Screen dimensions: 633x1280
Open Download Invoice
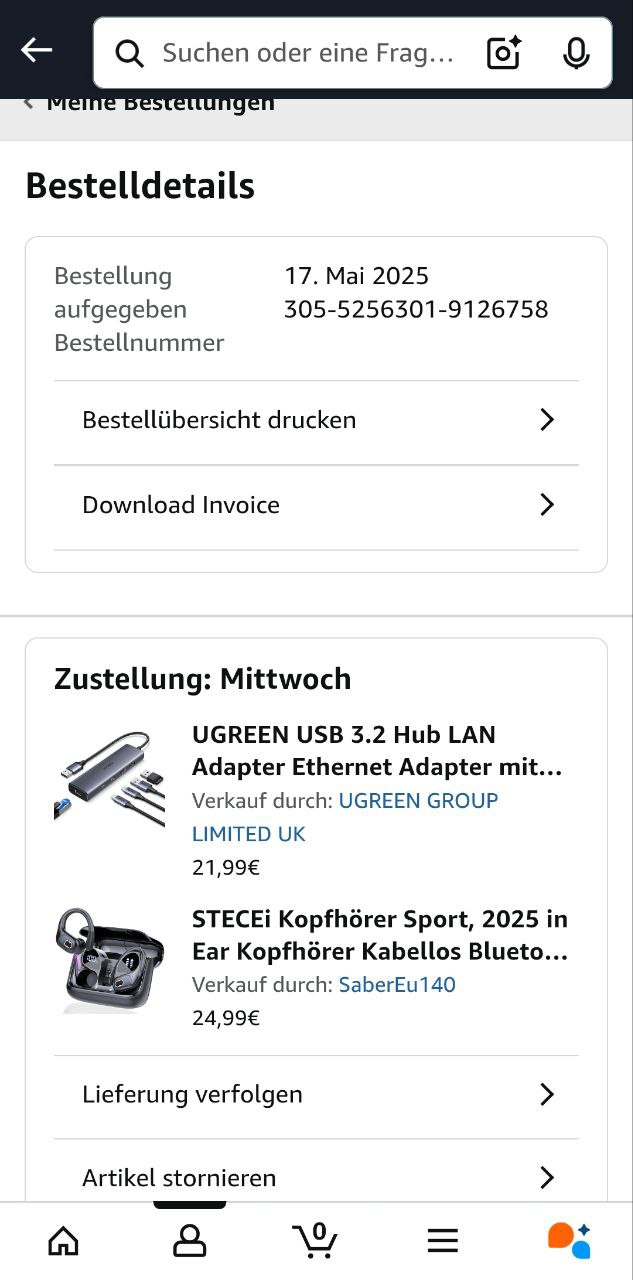point(316,505)
